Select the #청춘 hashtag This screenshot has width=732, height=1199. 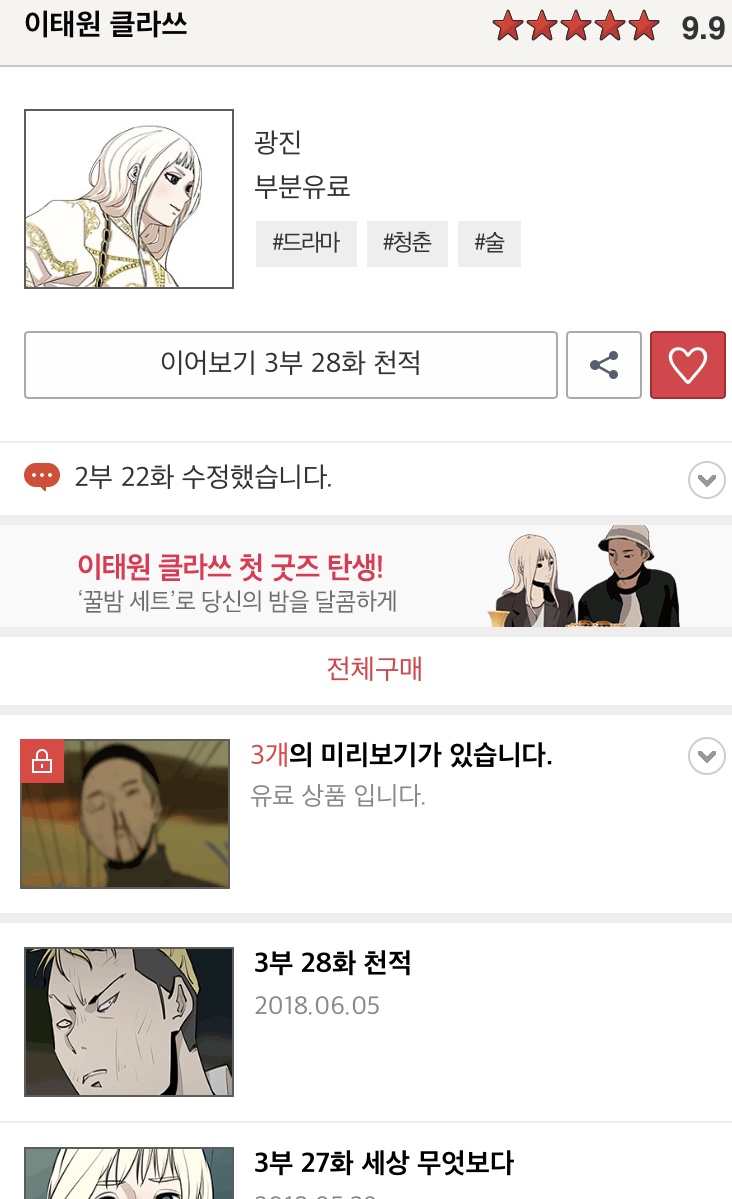pyautogui.click(x=407, y=243)
